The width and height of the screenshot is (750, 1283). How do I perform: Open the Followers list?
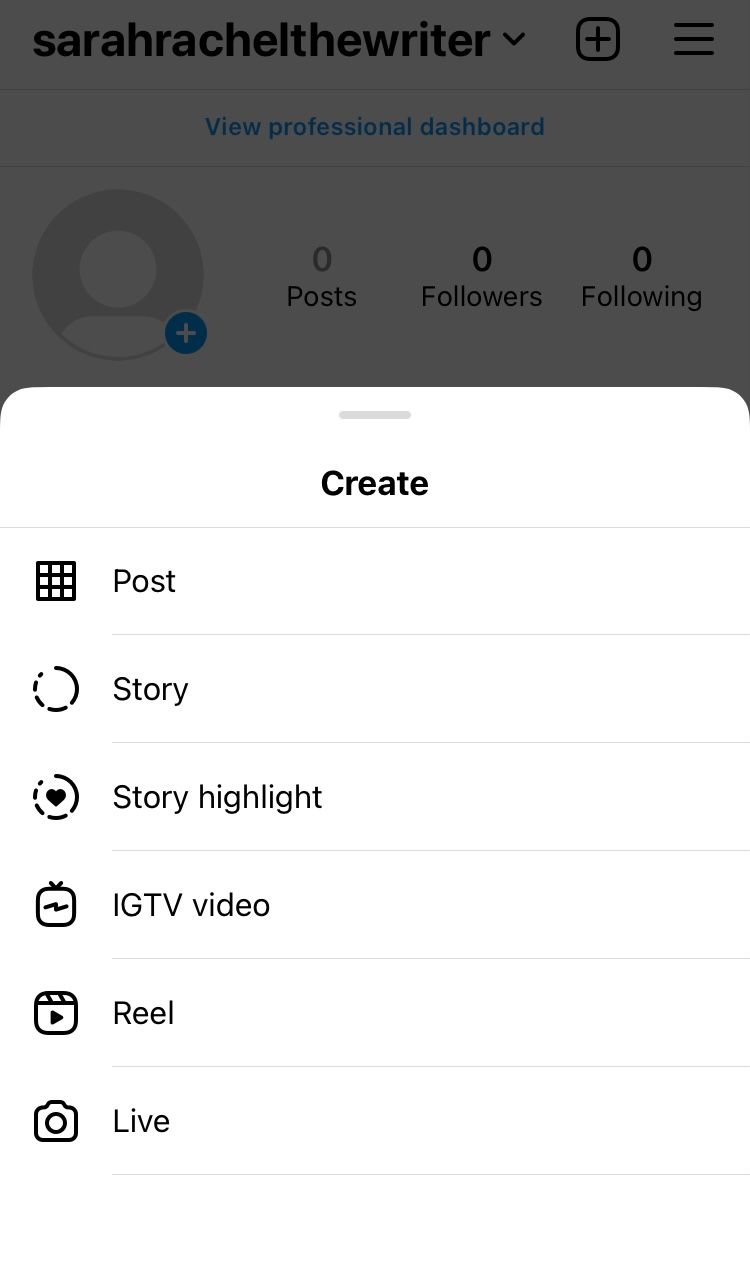(x=482, y=277)
